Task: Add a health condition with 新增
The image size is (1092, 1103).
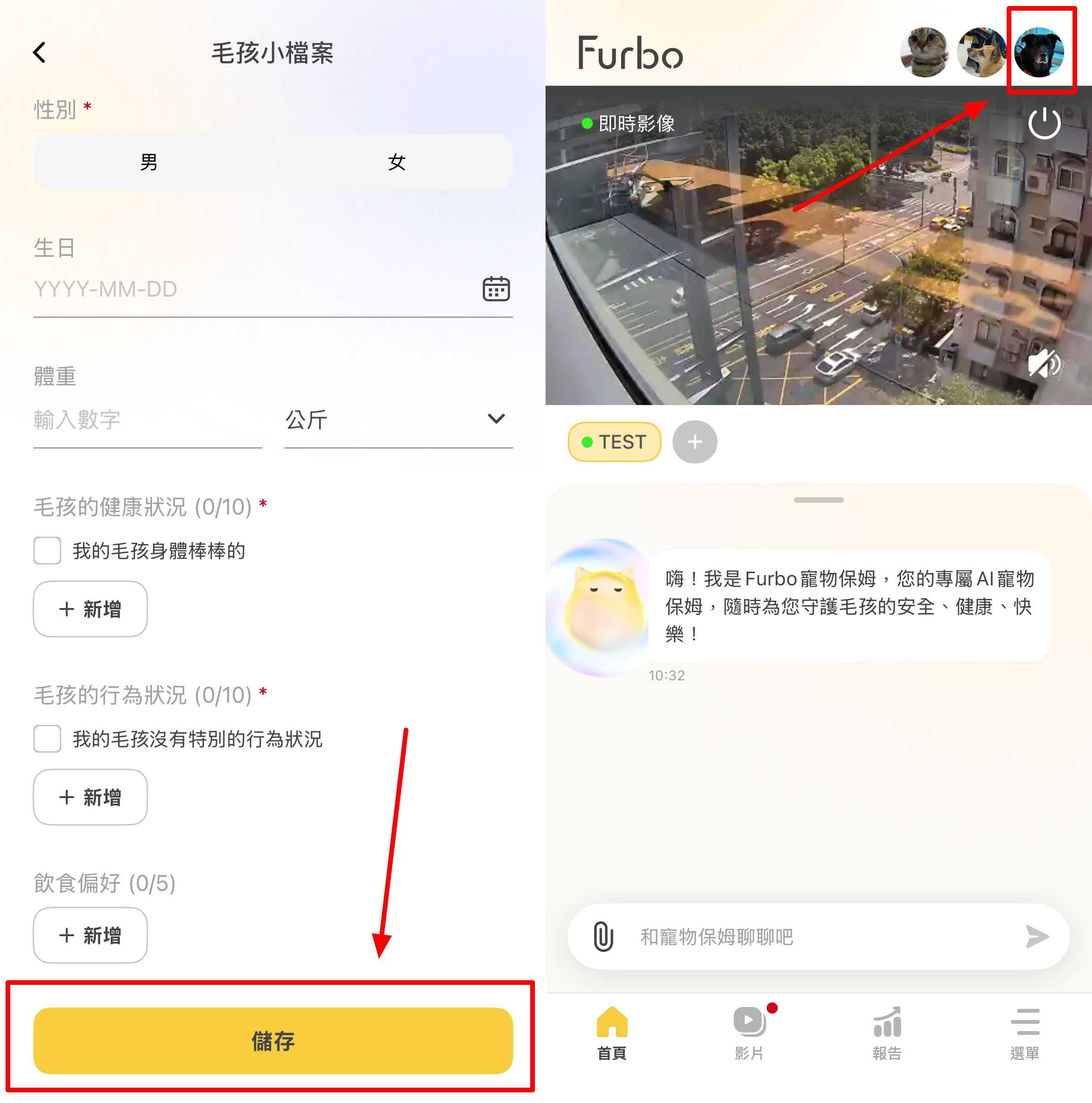Action: tap(90, 609)
